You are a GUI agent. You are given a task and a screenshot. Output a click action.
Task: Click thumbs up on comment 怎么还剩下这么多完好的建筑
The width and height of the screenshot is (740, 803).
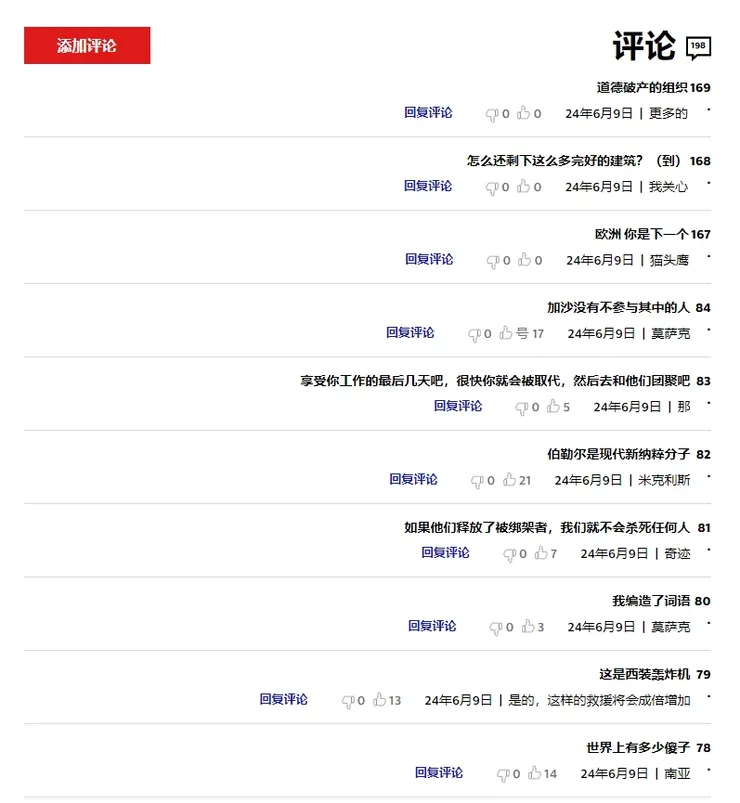(523, 187)
